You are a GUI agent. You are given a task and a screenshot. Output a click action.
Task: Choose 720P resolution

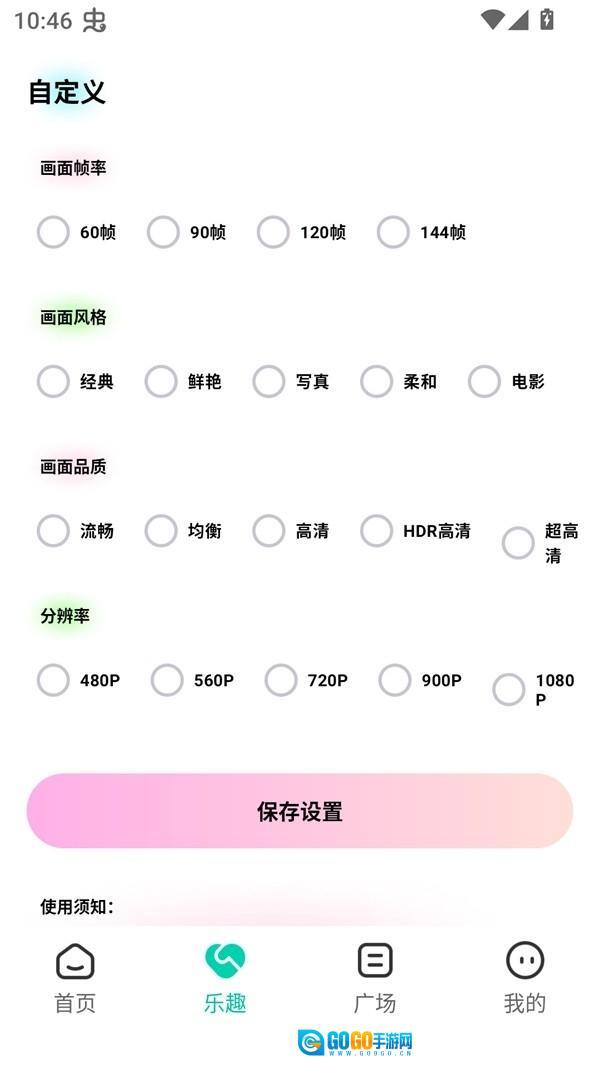tap(281, 680)
